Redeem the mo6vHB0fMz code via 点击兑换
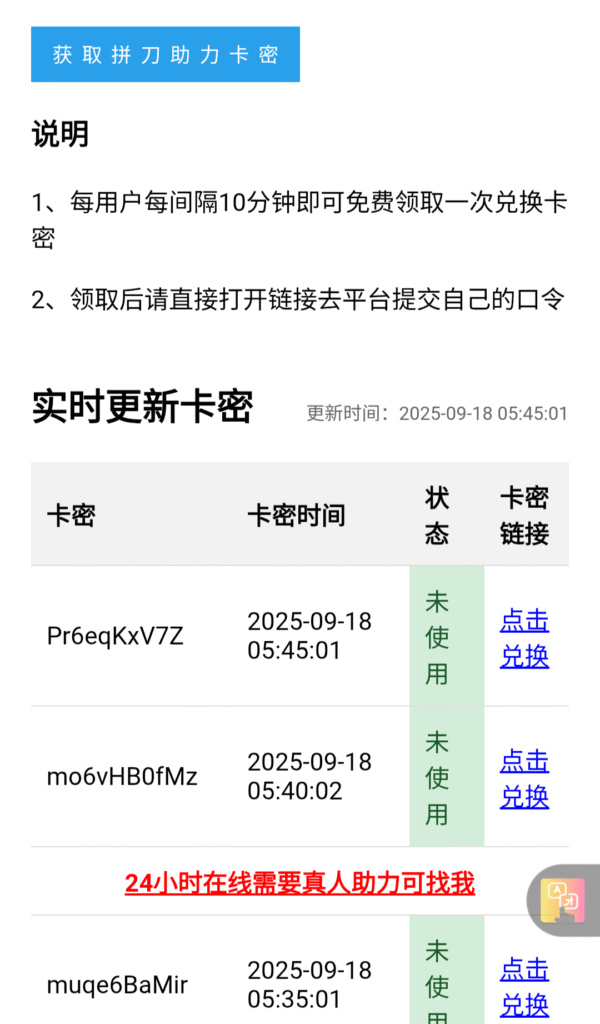600x1024 pixels. point(524,778)
